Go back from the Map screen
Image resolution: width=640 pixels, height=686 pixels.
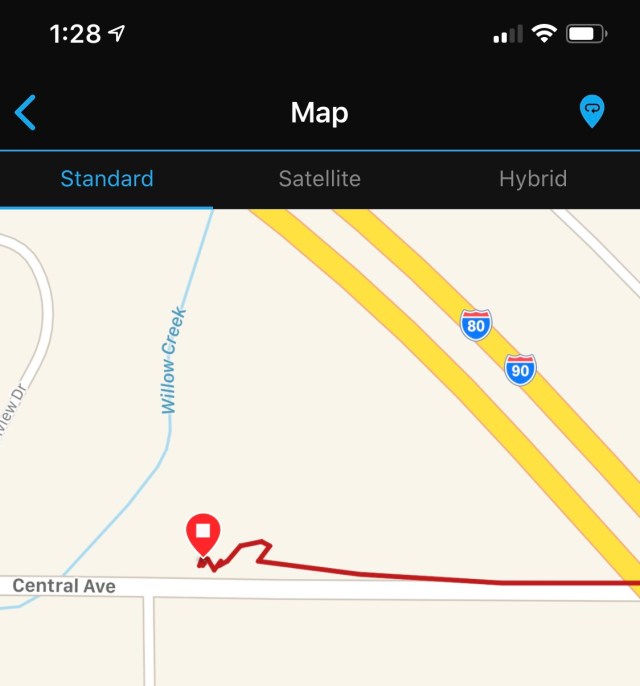coord(26,113)
